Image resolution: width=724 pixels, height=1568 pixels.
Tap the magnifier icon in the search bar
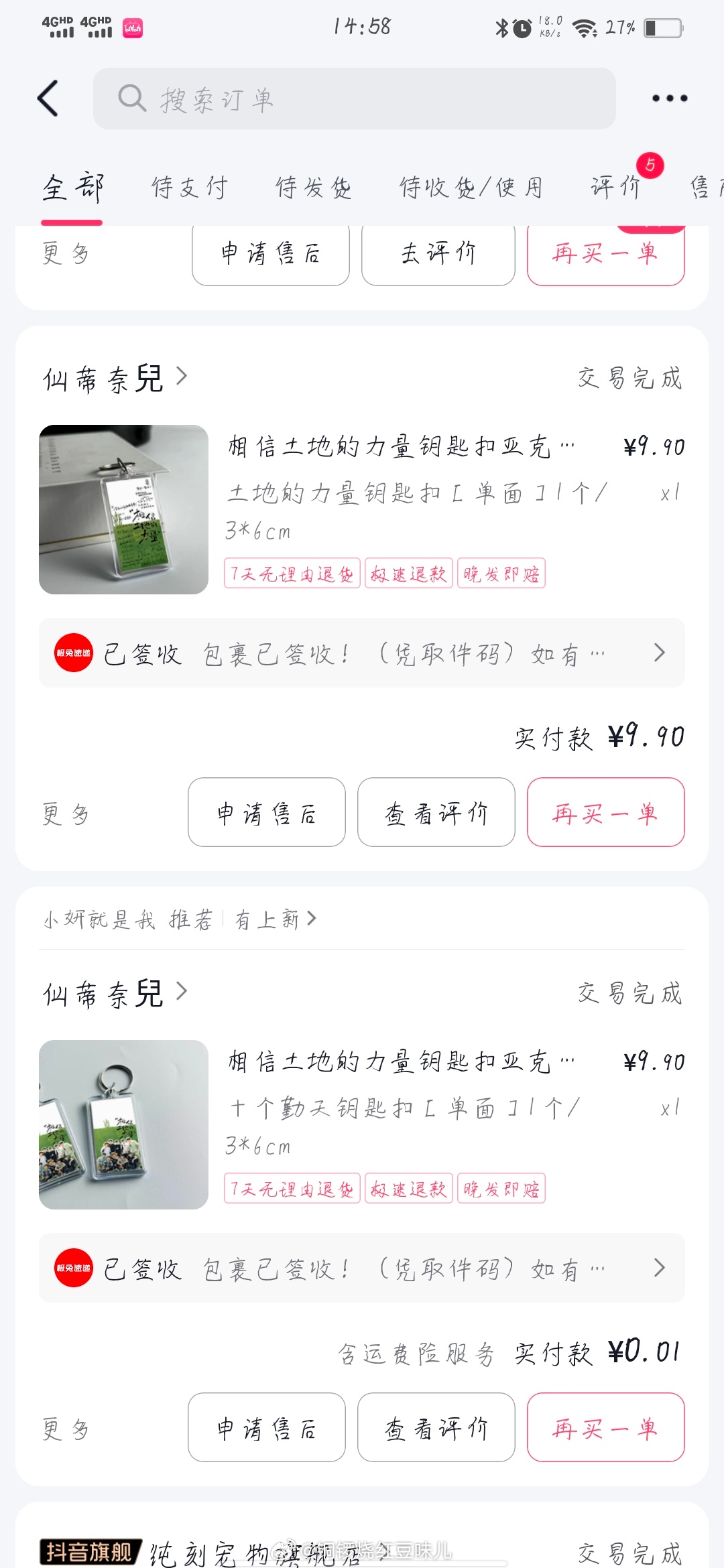(x=131, y=98)
